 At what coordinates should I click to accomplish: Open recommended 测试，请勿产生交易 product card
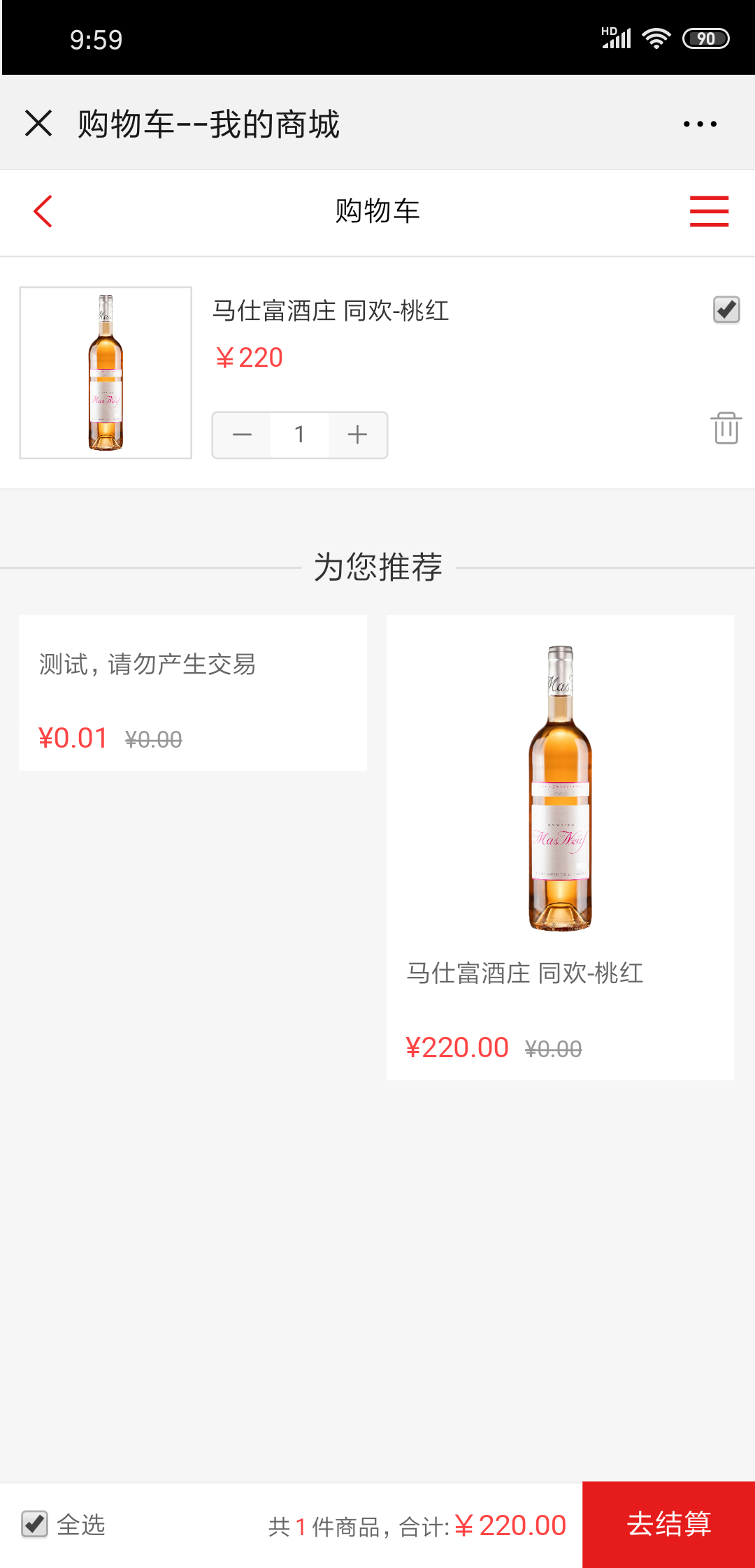(x=193, y=692)
